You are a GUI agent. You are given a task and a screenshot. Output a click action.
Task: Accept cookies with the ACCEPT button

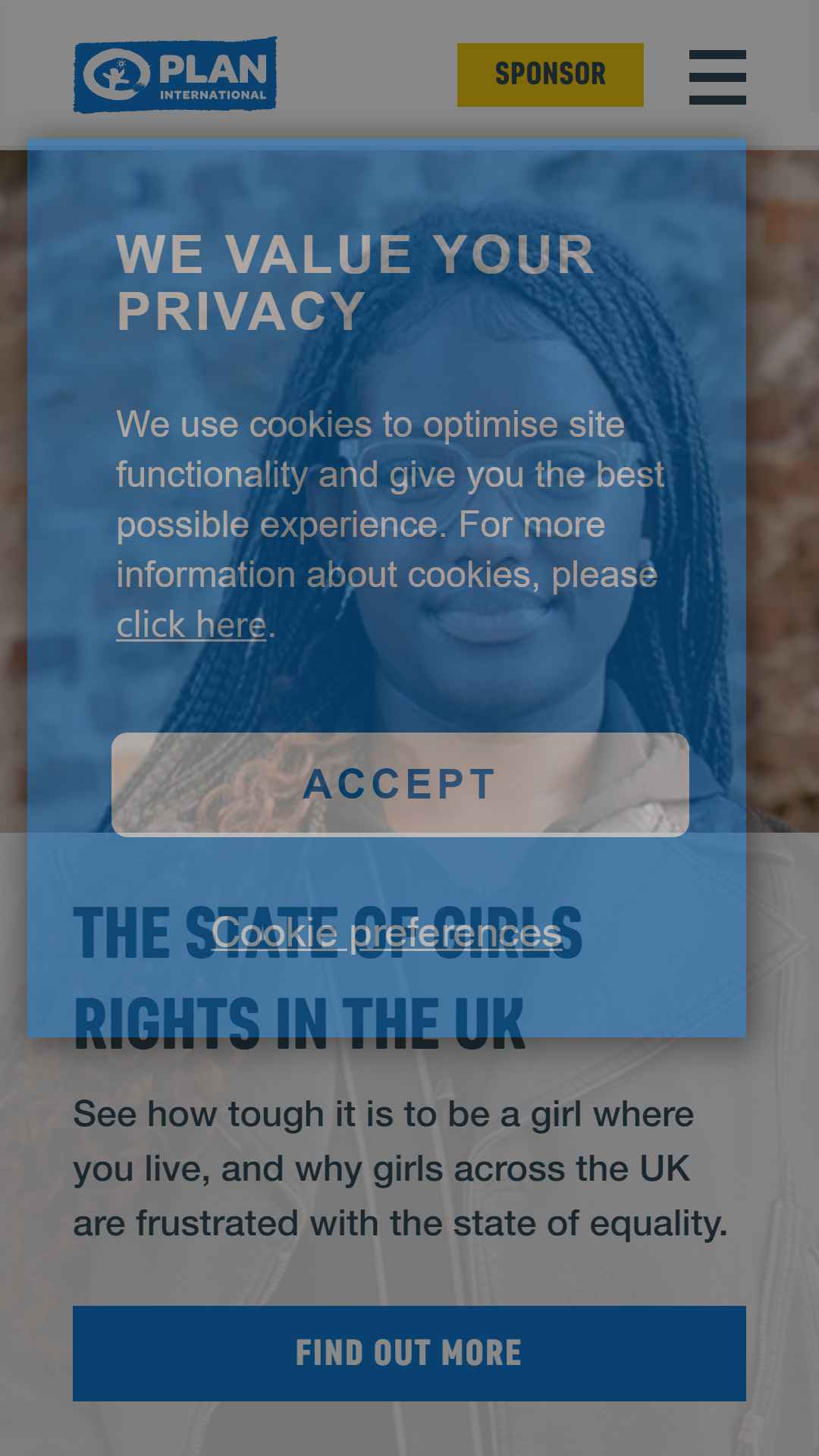pyautogui.click(x=400, y=784)
